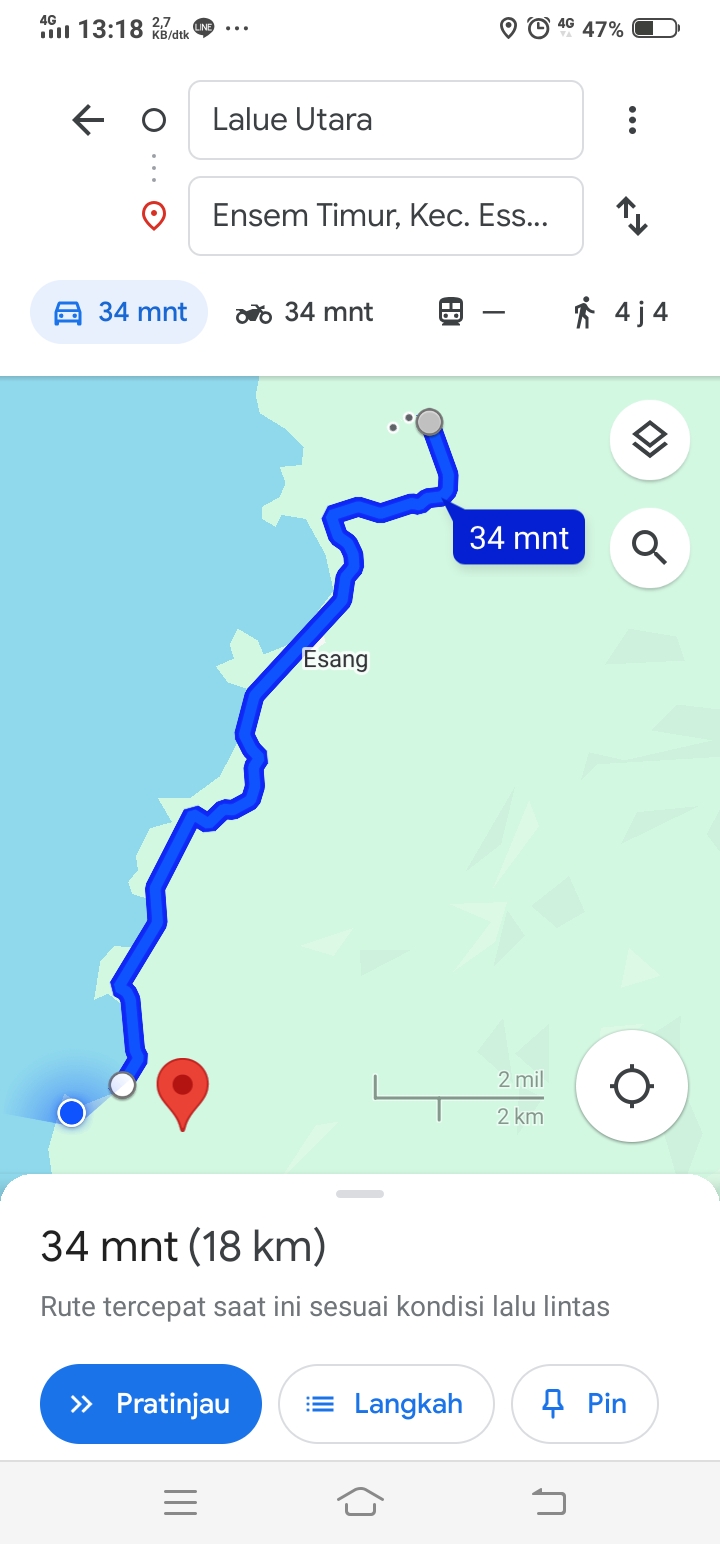Center the map on my location
This screenshot has height=1544, width=720.
(x=632, y=1086)
